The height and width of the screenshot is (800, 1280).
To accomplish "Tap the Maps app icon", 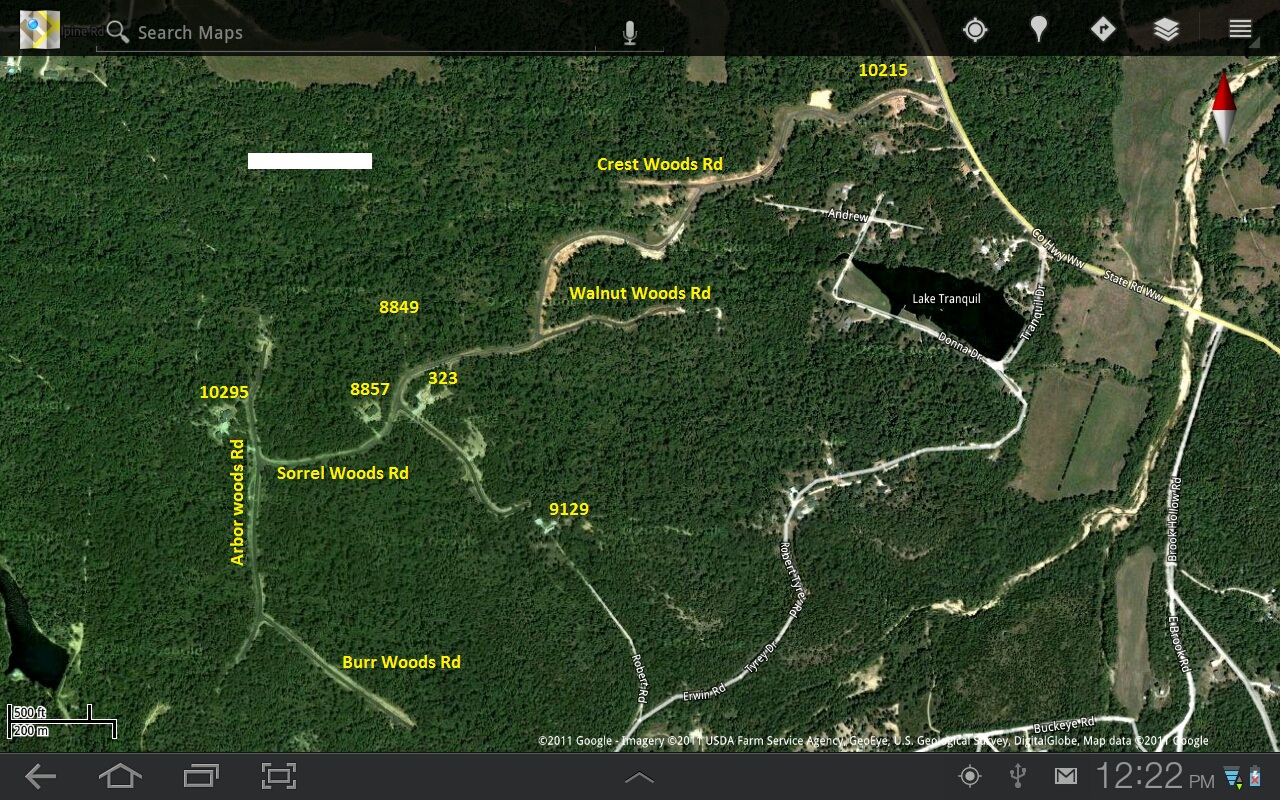I will click(40, 30).
